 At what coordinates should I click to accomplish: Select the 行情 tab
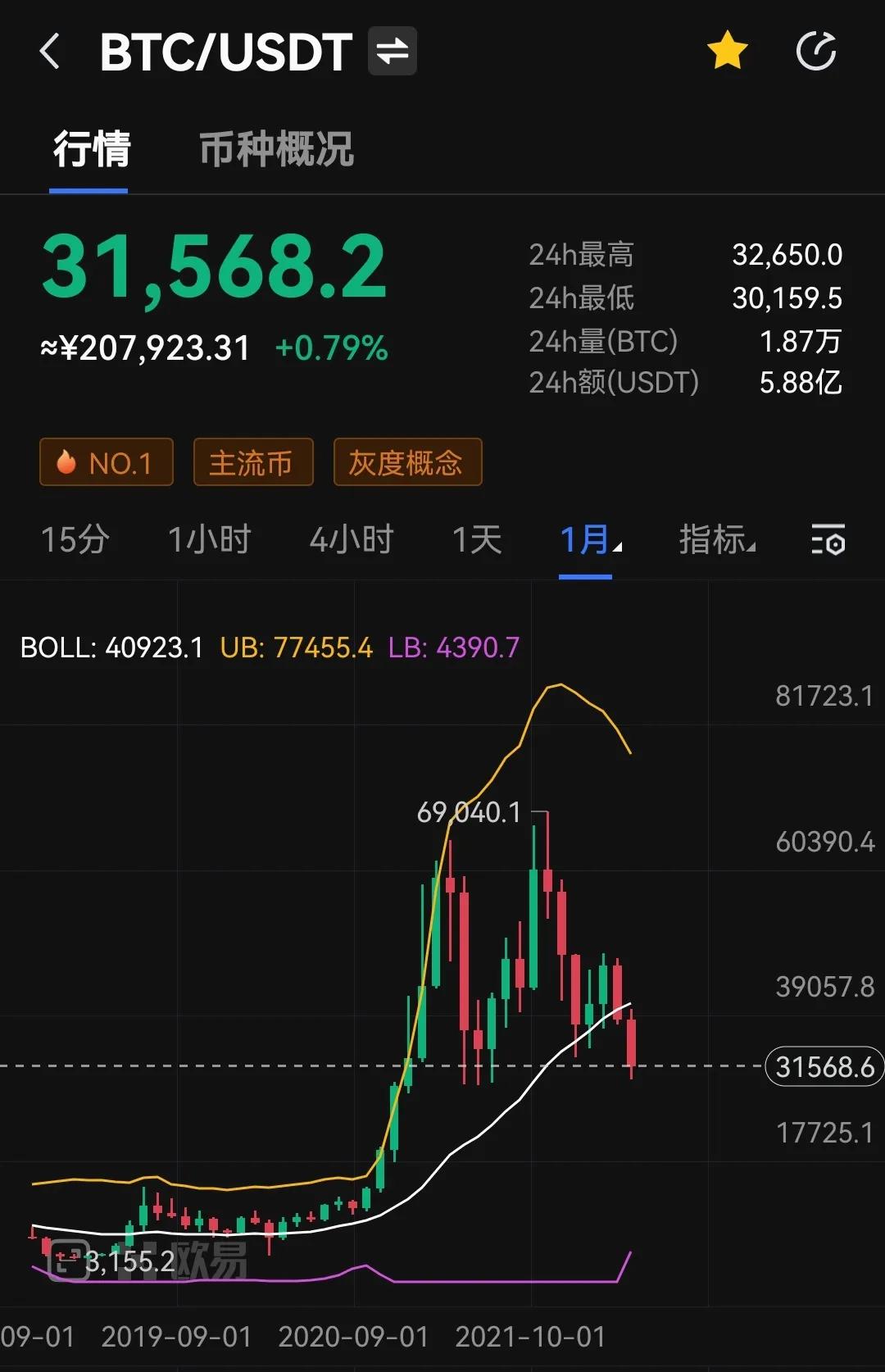(x=89, y=151)
